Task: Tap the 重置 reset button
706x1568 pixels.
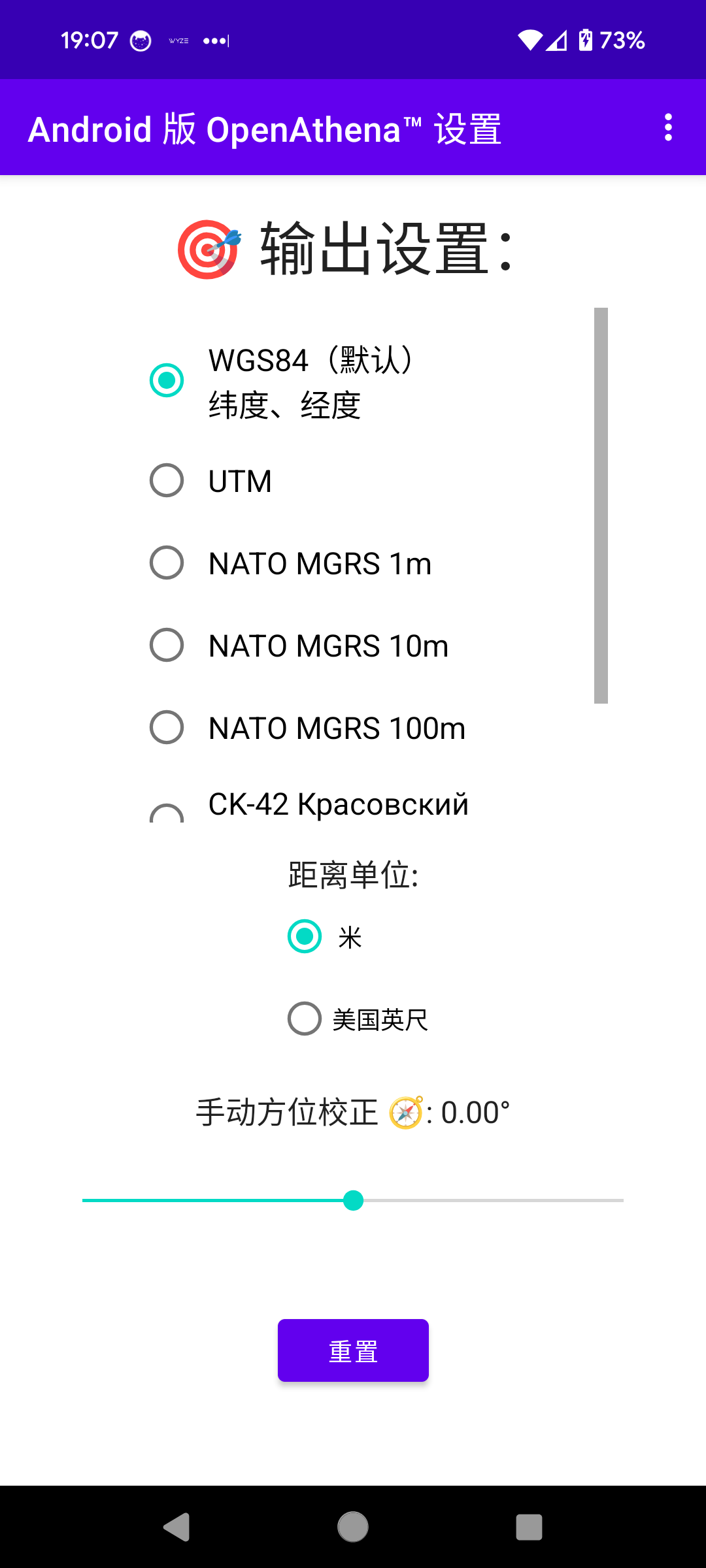Action: 353,1350
